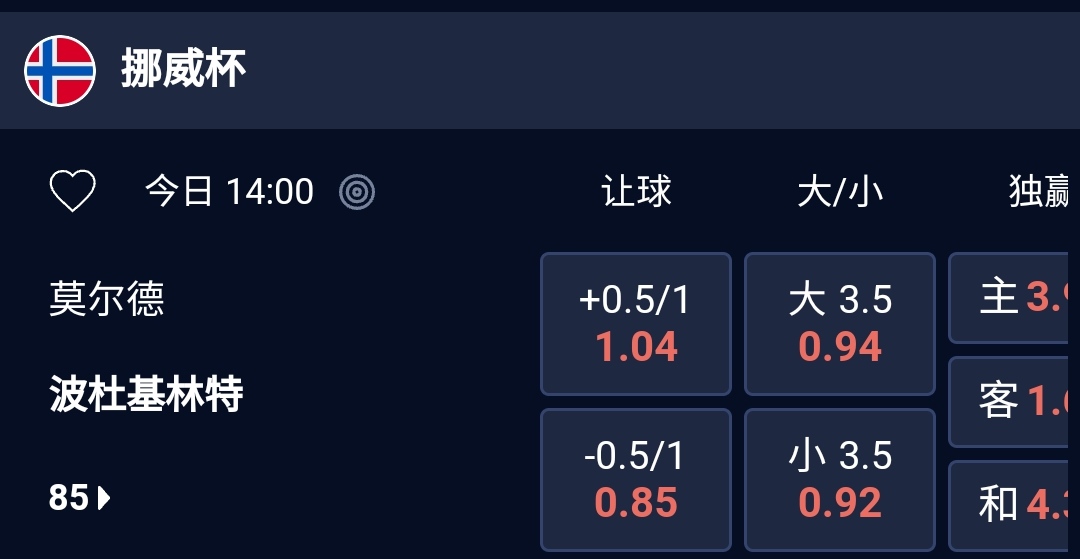
Task: Pick the 客 away win odds
Action: [x=1014, y=402]
